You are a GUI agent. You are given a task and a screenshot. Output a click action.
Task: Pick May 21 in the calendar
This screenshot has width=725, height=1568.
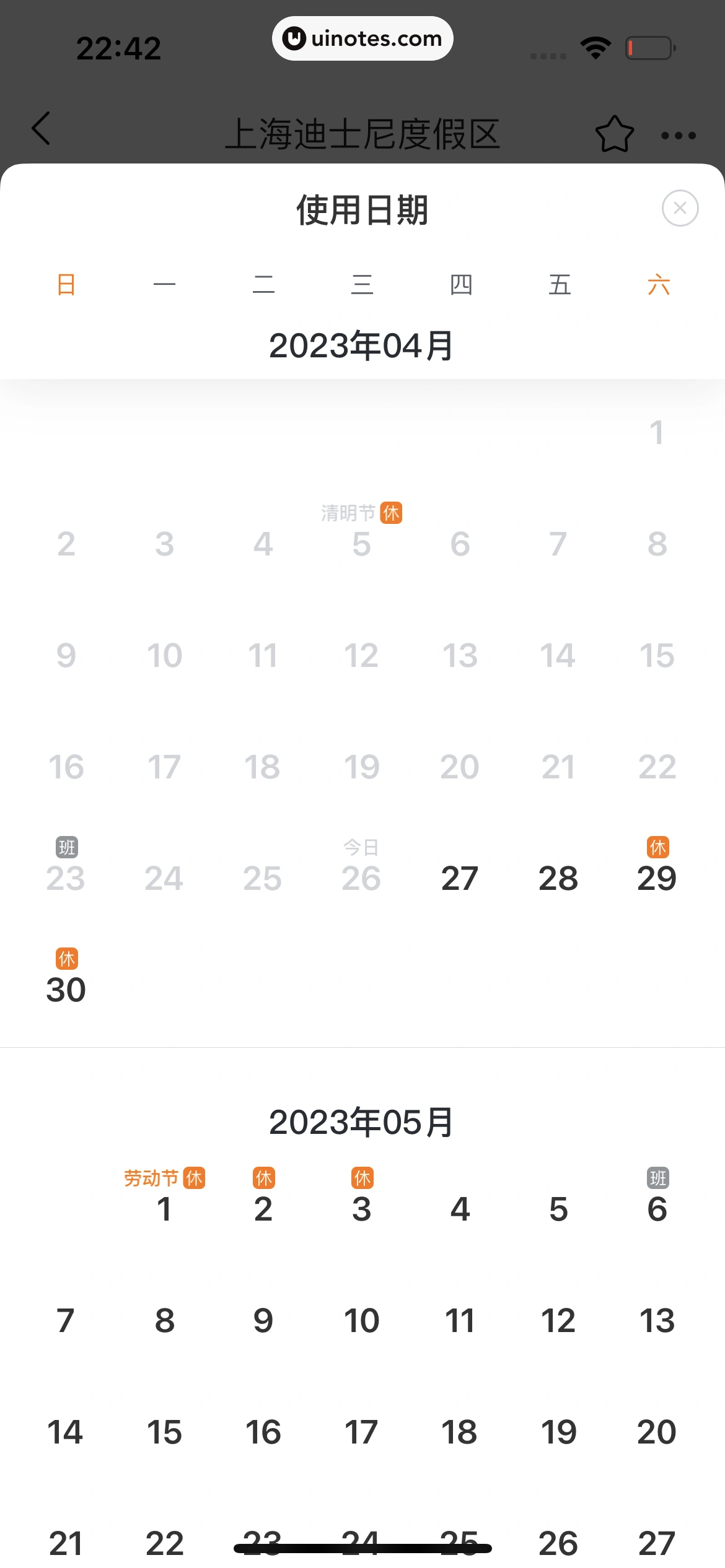[x=66, y=1542]
